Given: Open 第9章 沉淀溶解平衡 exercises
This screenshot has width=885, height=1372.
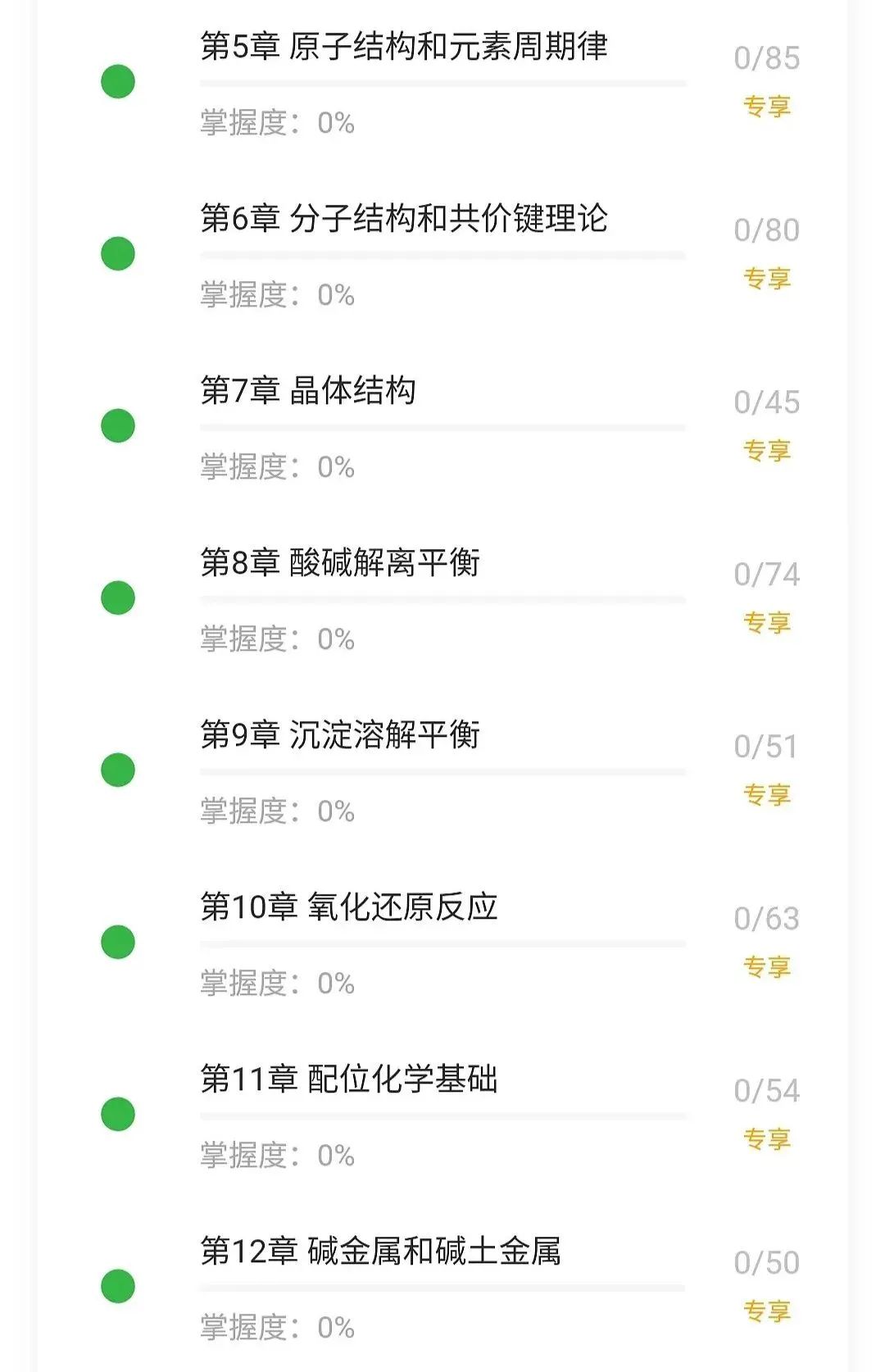Looking at the screenshot, I should [340, 735].
